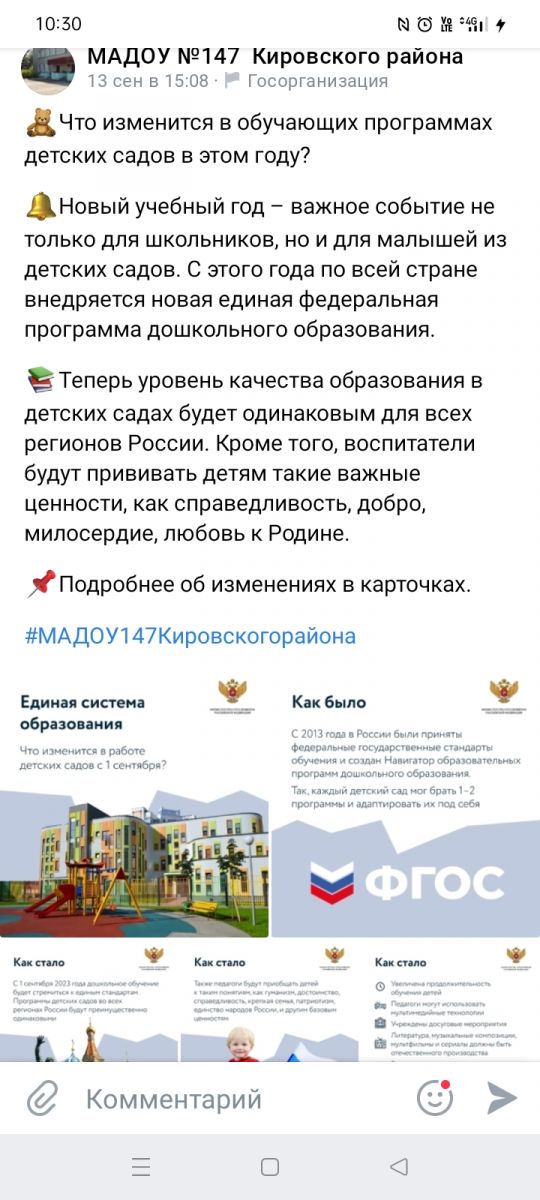Screen dimensions: 540x1200
Task: Tap the Комментарий input field
Action: (x=240, y=1100)
